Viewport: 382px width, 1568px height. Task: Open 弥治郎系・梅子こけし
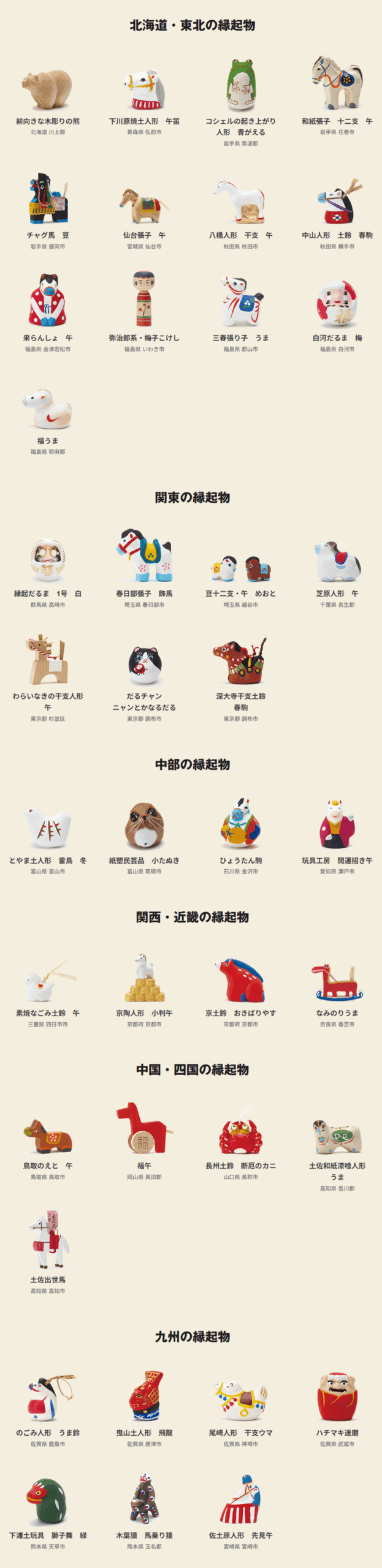[144, 299]
